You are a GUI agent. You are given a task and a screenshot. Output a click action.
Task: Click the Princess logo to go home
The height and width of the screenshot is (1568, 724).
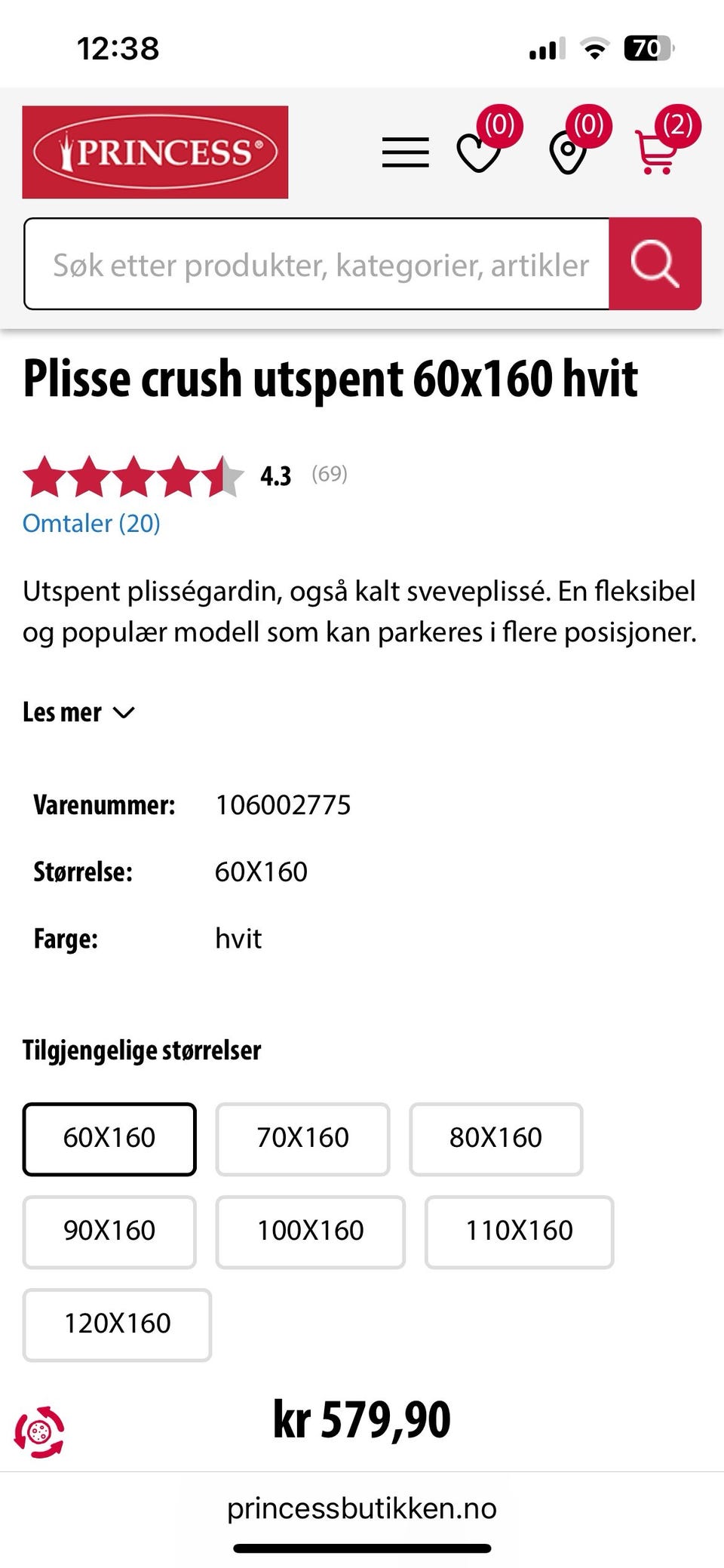(155, 152)
